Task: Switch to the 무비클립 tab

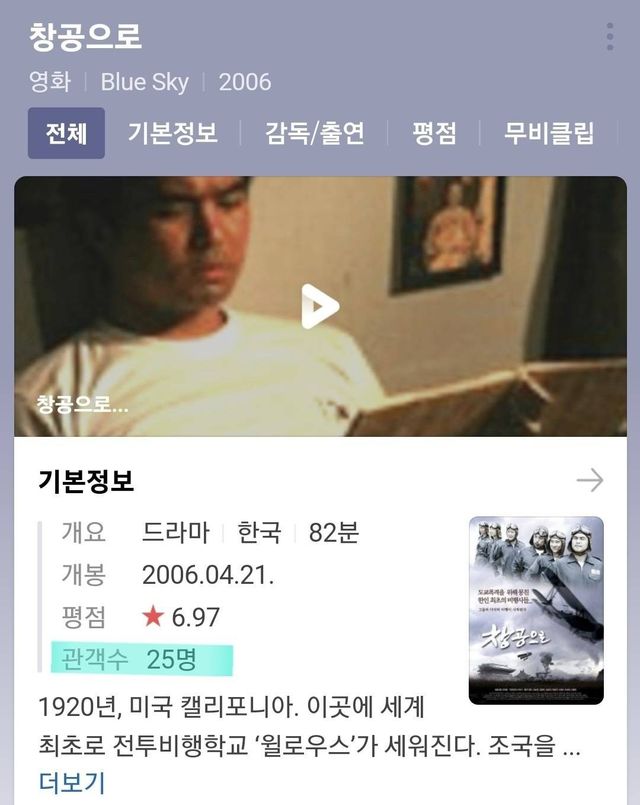Action: (x=548, y=133)
